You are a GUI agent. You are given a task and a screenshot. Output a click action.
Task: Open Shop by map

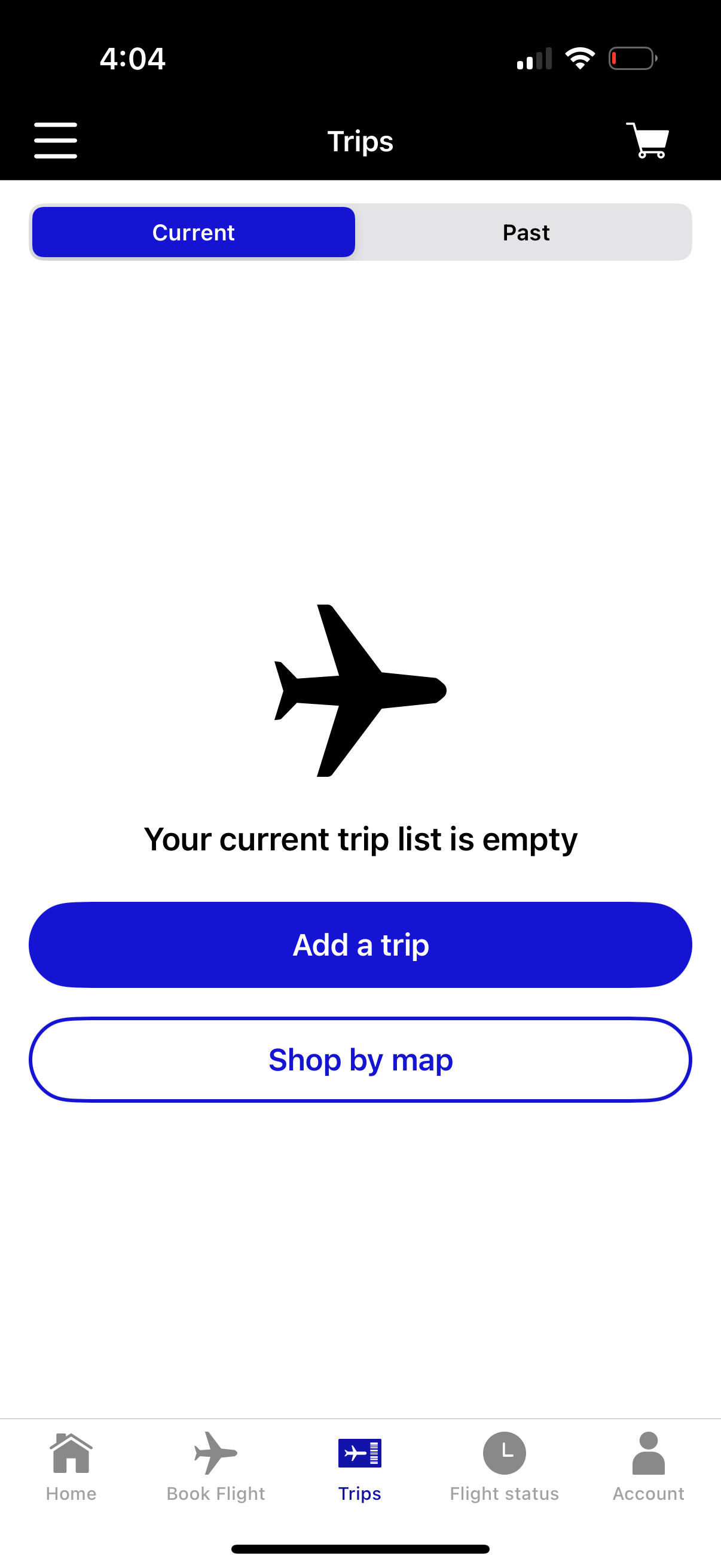tap(360, 1060)
